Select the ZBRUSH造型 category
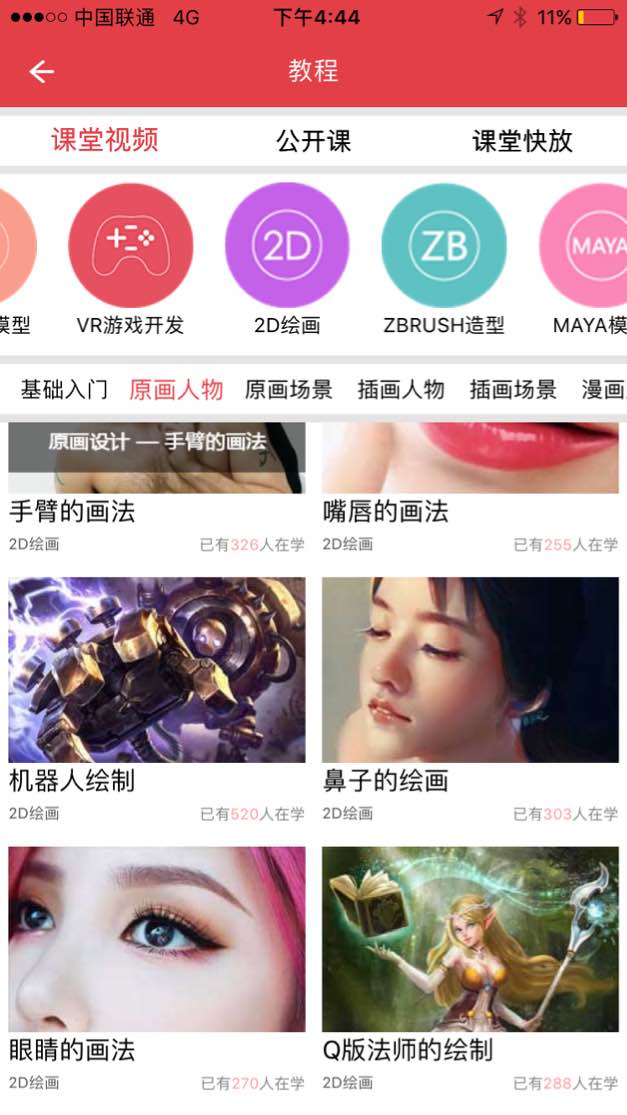 pos(444,246)
